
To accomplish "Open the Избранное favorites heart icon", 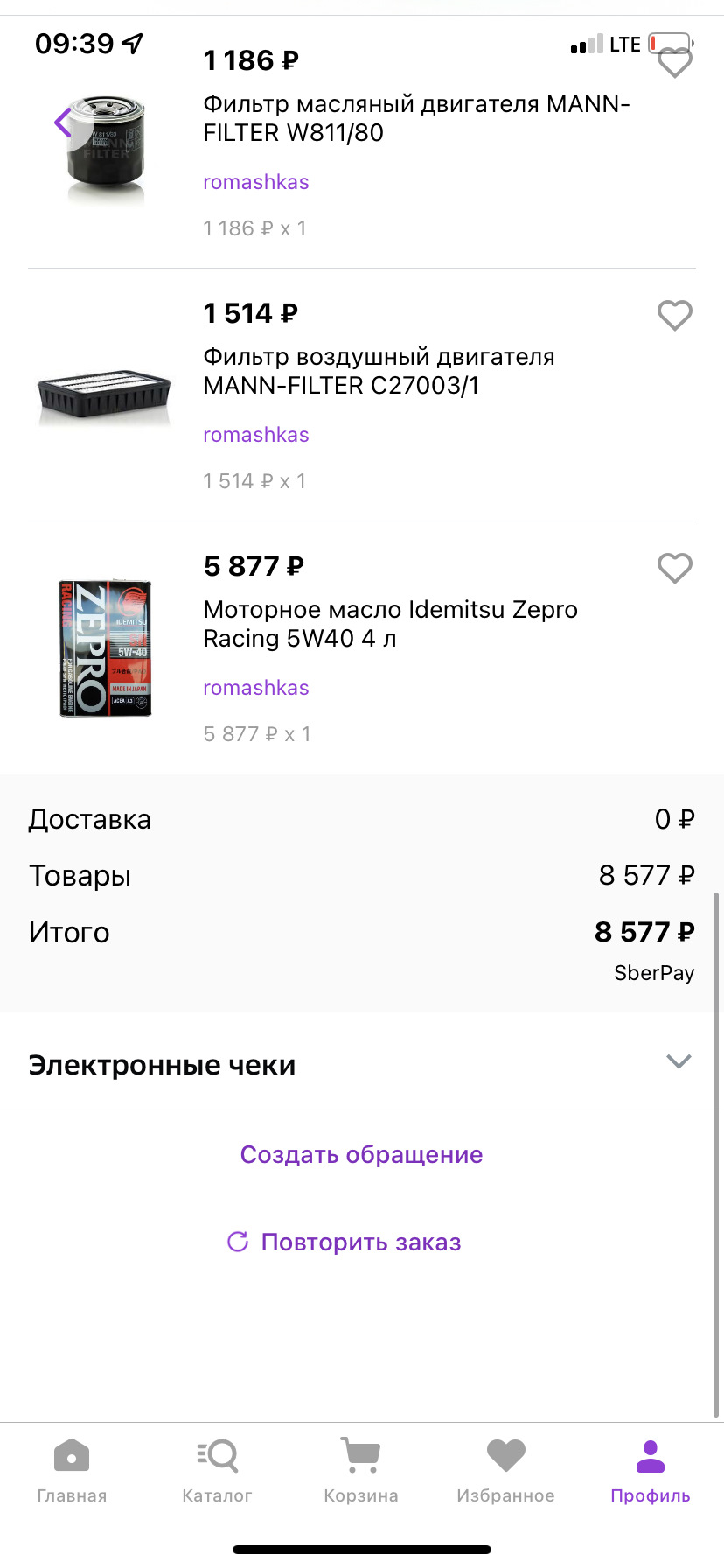I will pos(505,1453).
